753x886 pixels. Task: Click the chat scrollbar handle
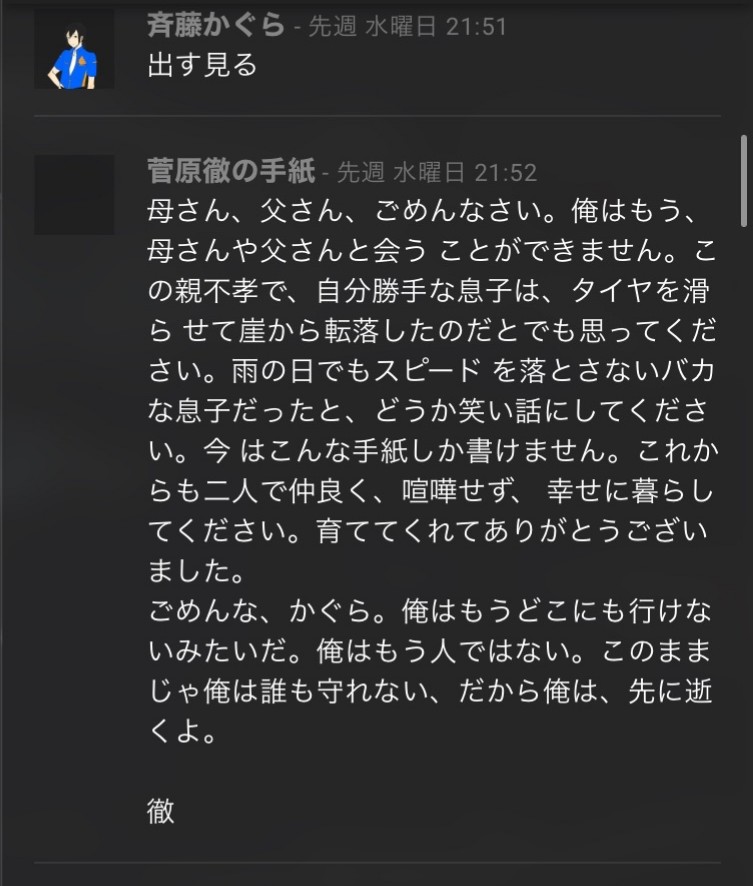point(743,182)
